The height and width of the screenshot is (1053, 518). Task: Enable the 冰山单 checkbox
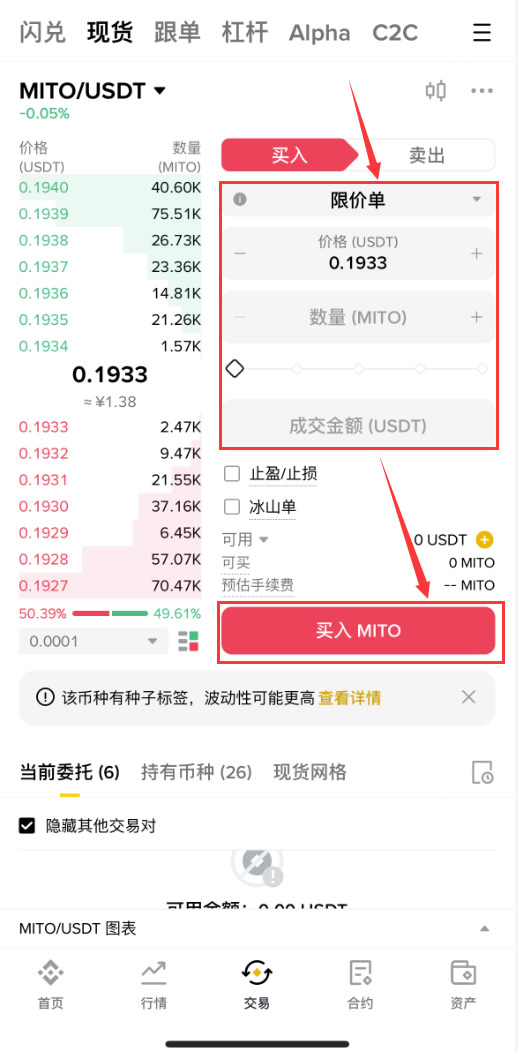tap(232, 507)
